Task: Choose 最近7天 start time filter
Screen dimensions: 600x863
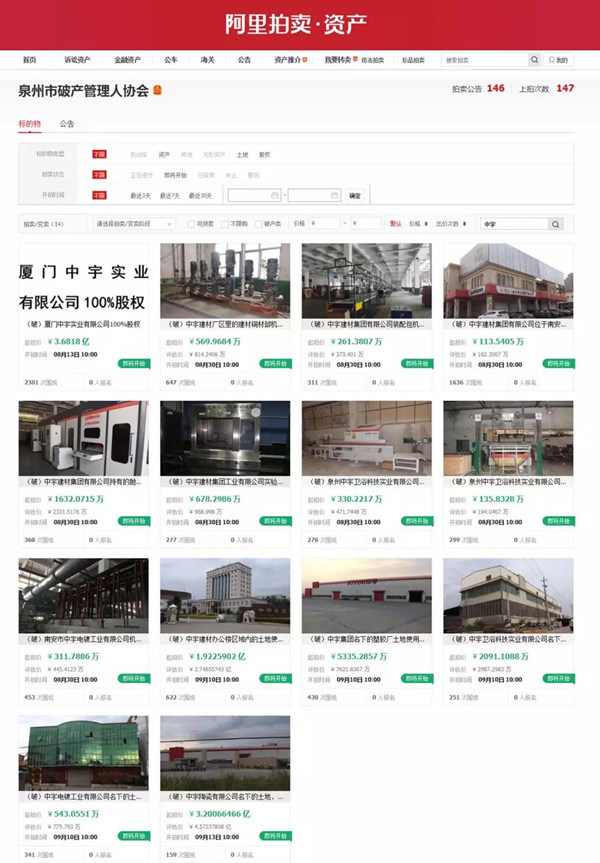Action: (x=170, y=195)
